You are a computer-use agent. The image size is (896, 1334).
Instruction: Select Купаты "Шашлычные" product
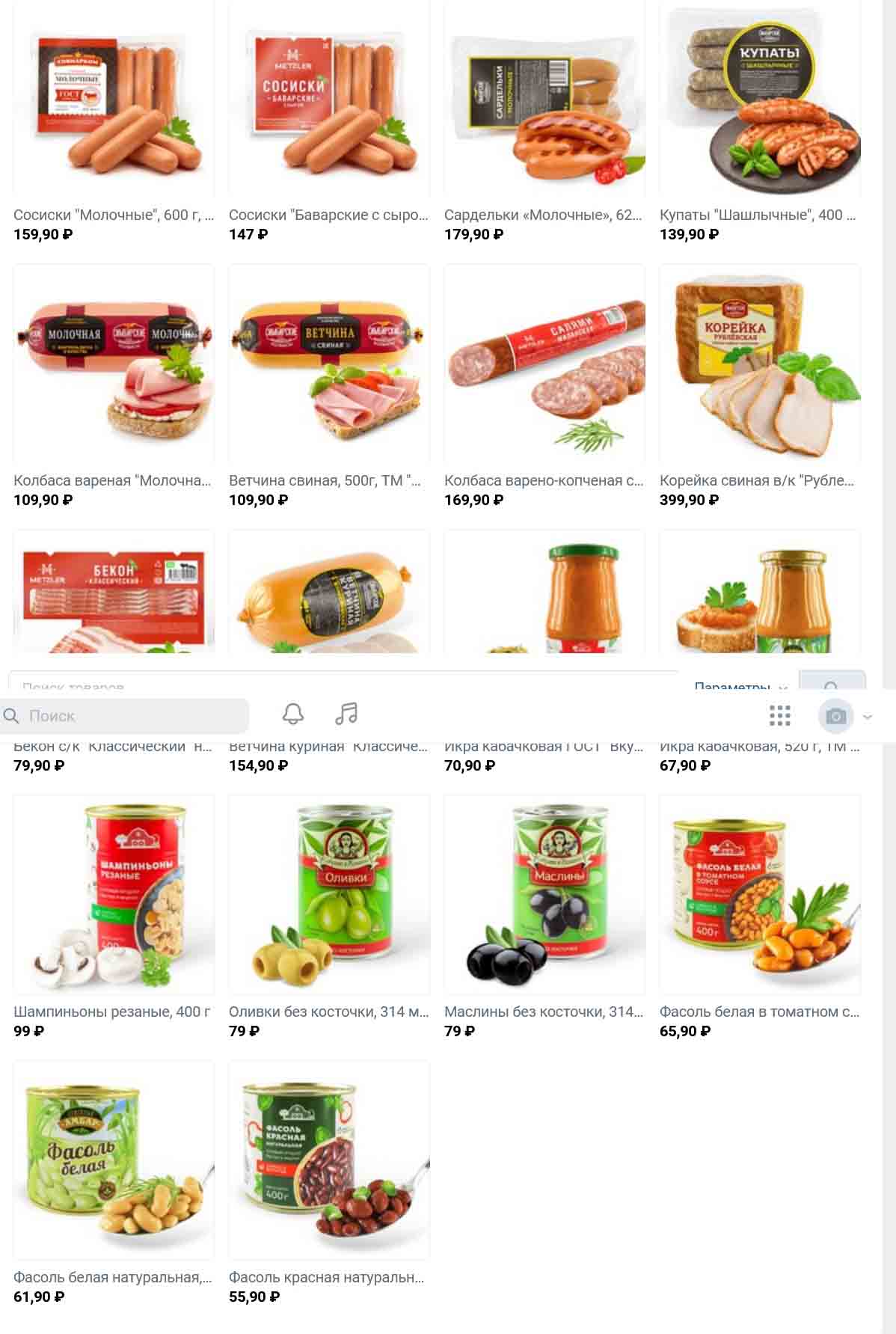[760, 101]
